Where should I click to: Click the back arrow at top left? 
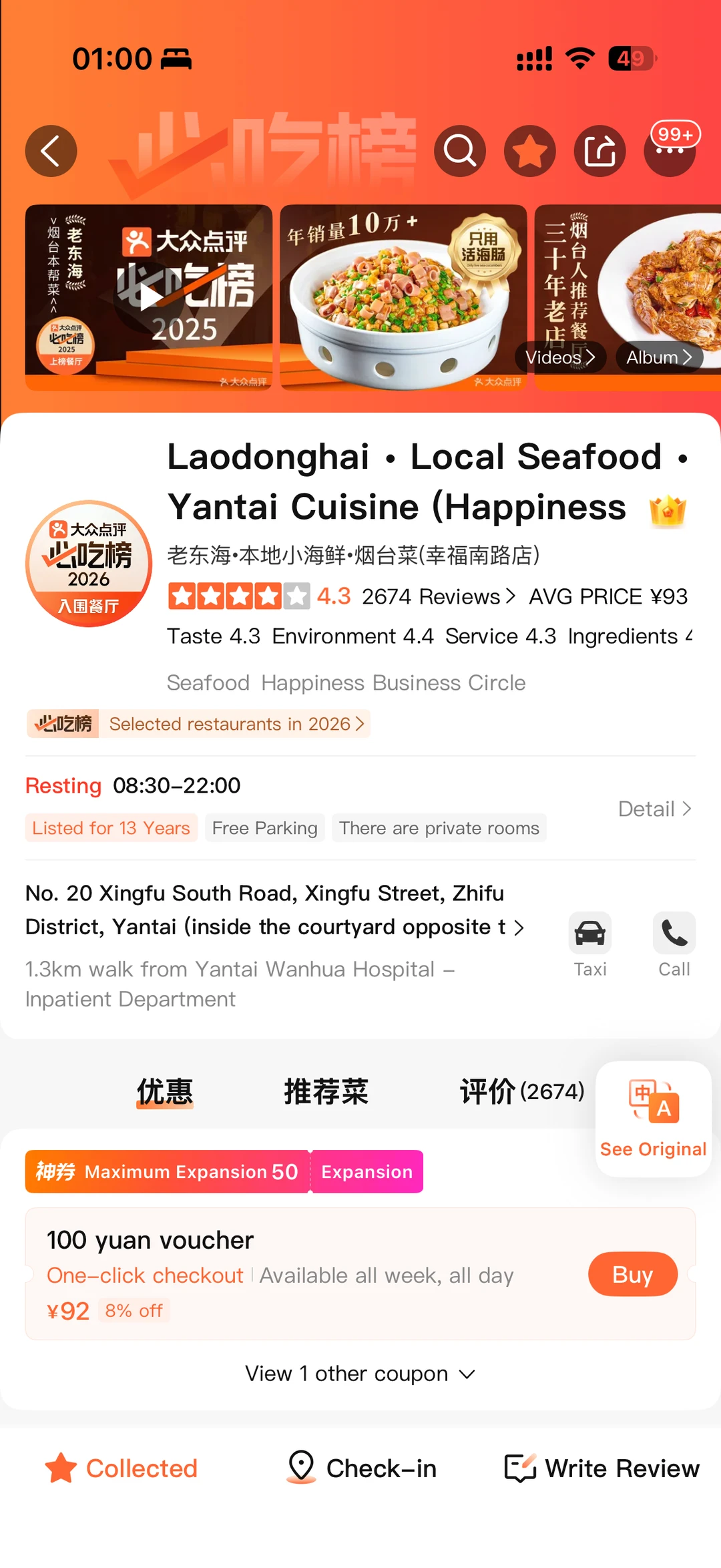51,151
